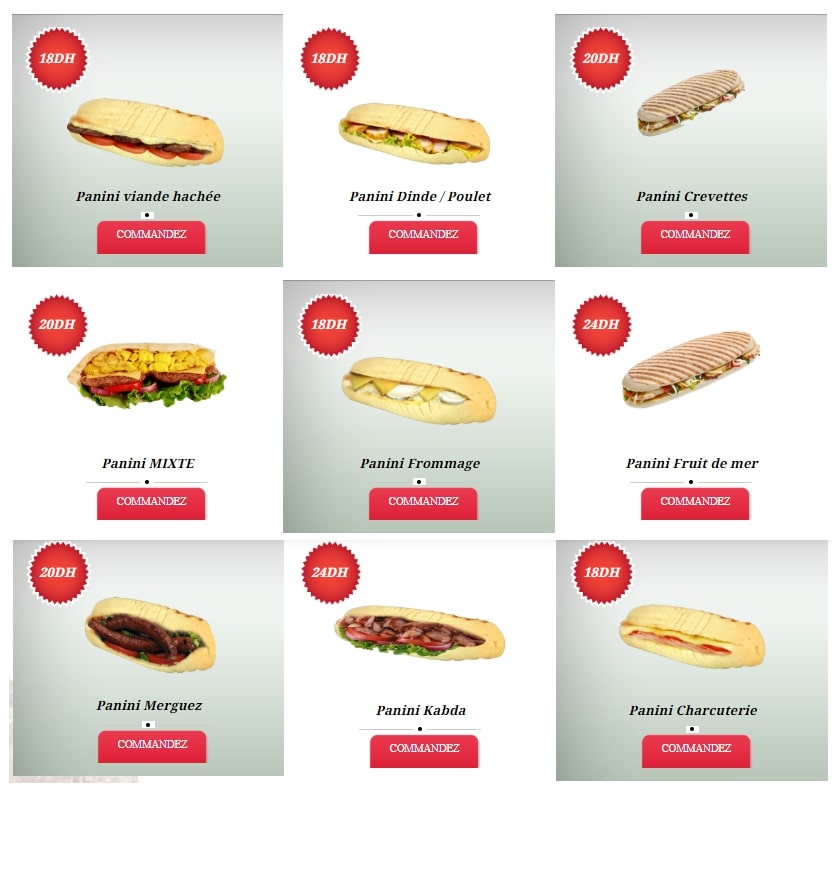Tap COMMANDEZ under Panini Fruit de mer
839x893 pixels.
pos(695,503)
